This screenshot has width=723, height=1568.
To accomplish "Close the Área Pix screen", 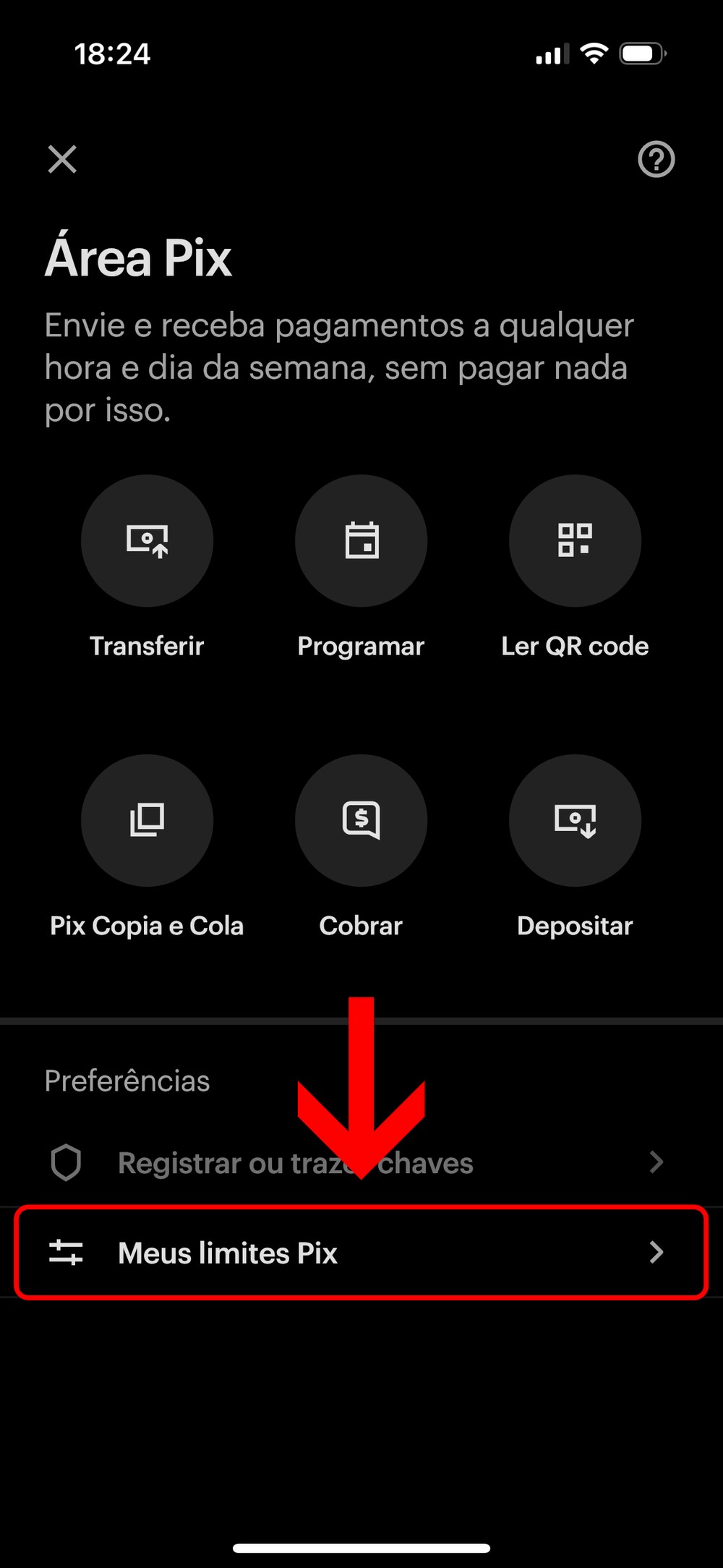I will coord(62,159).
